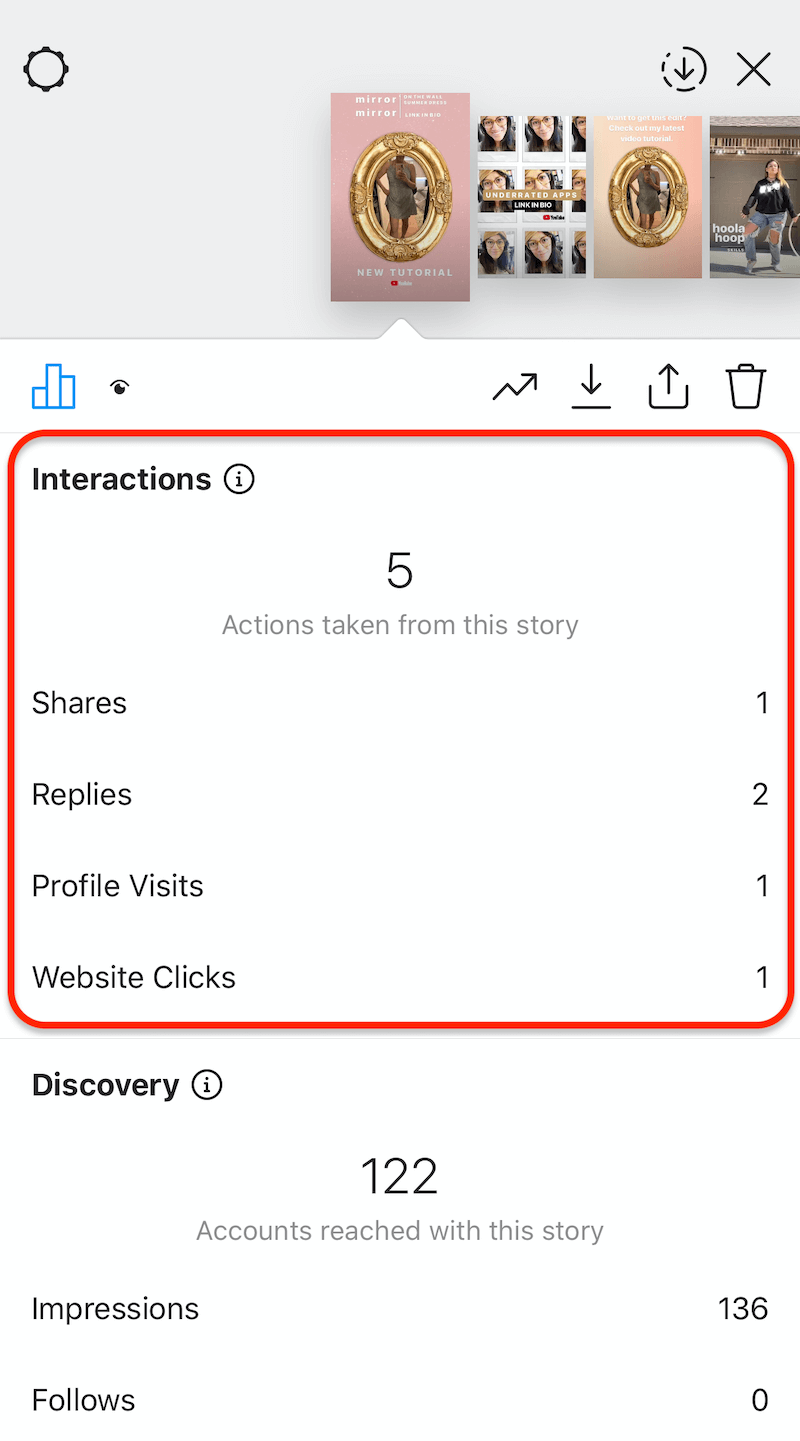800x1441 pixels.
Task: Select the Underrated Apps story thumbnail
Action: 531,197
